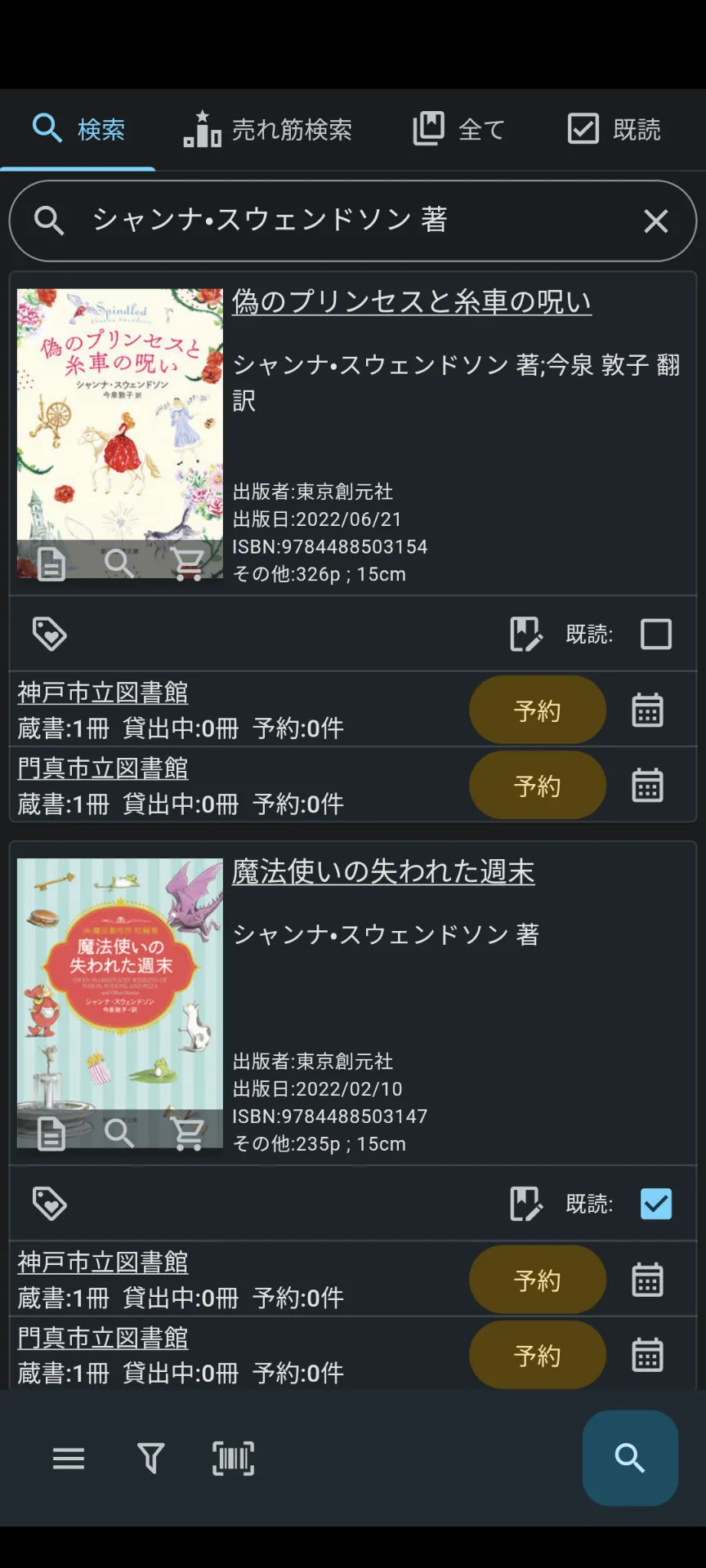The width and height of the screenshot is (706, 1568).
Task: Switch to the 売れ筋検索 tab
Action: point(267,129)
